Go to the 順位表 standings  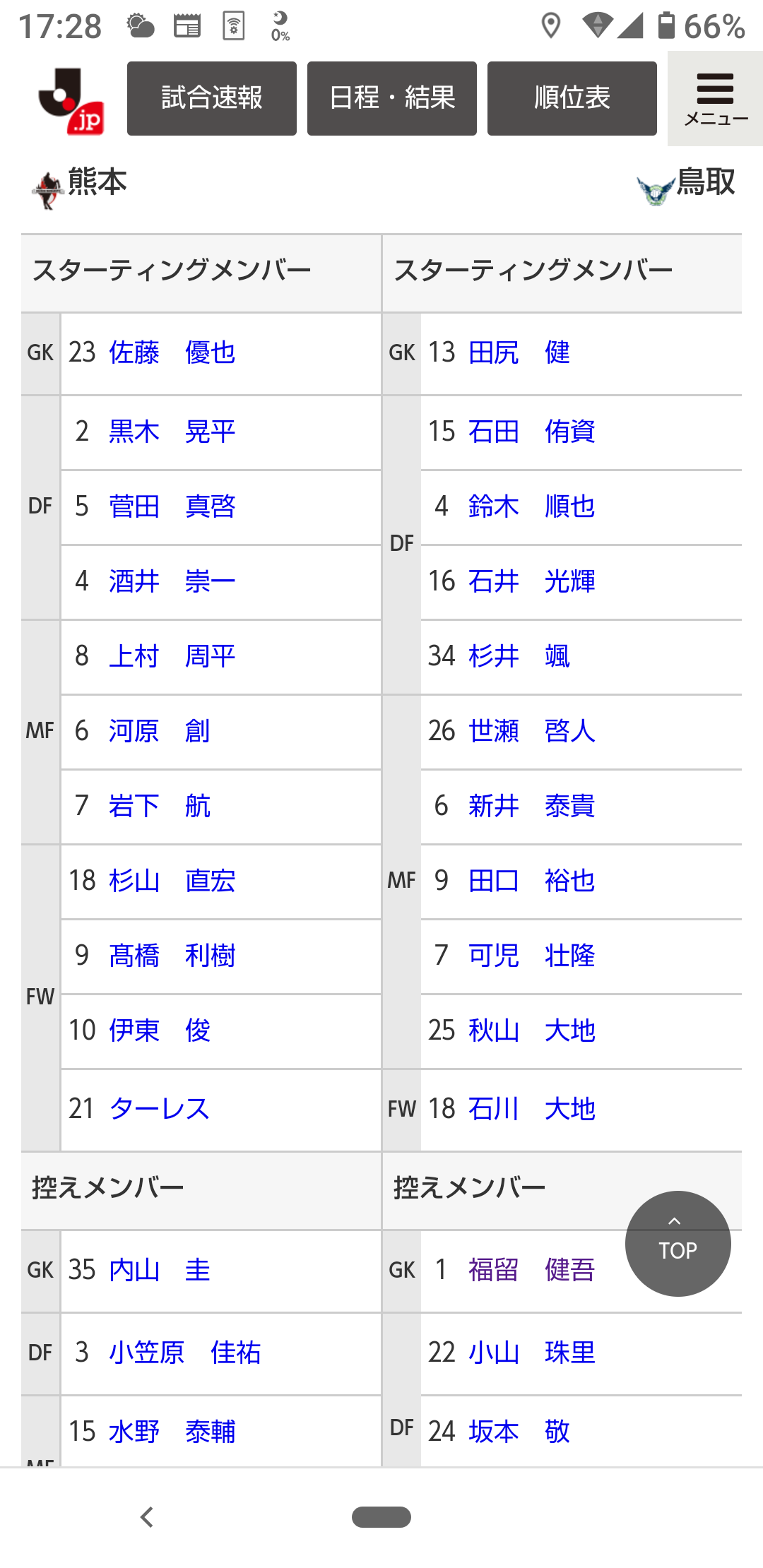[572, 98]
